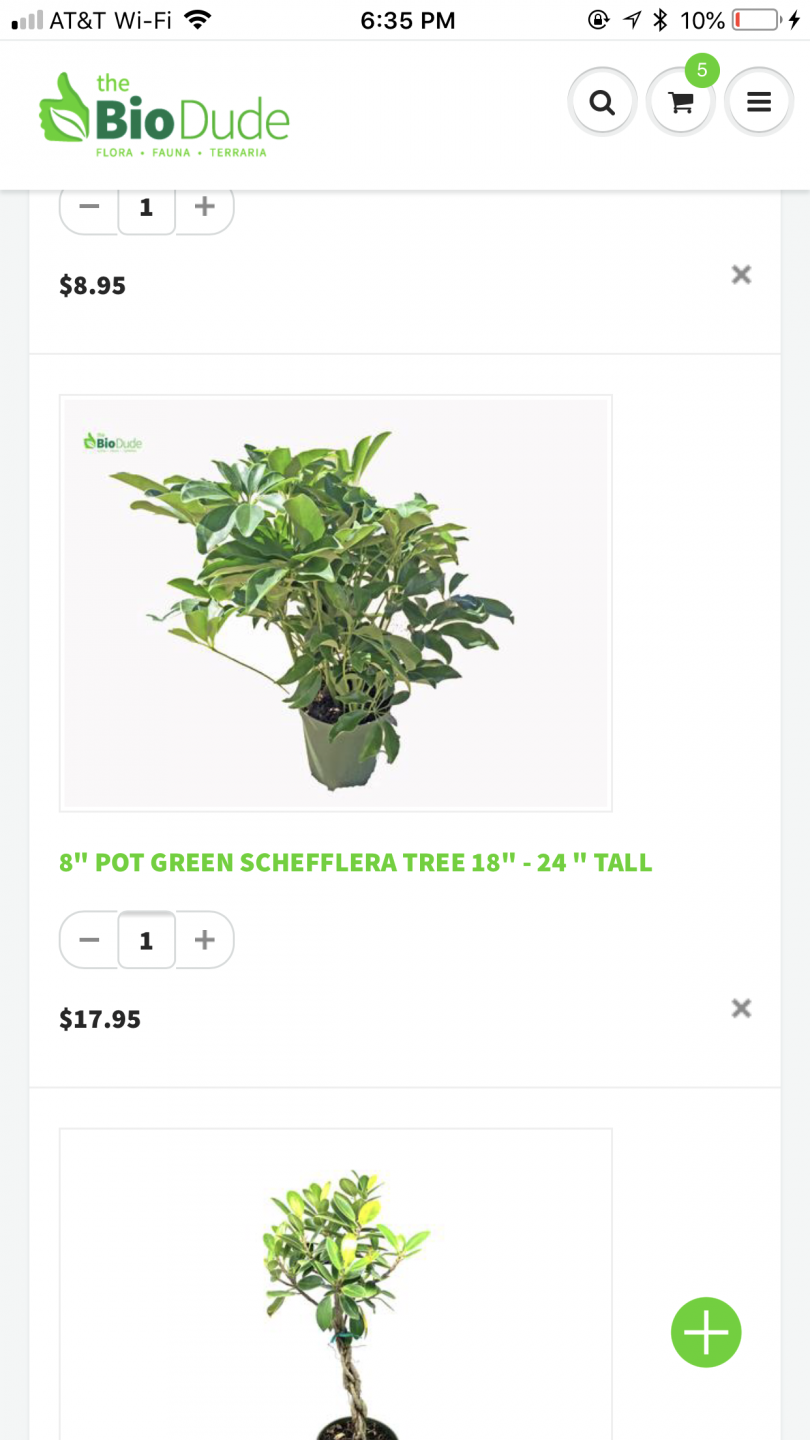Open the braided-trunk plant image

pyautogui.click(x=336, y=1284)
